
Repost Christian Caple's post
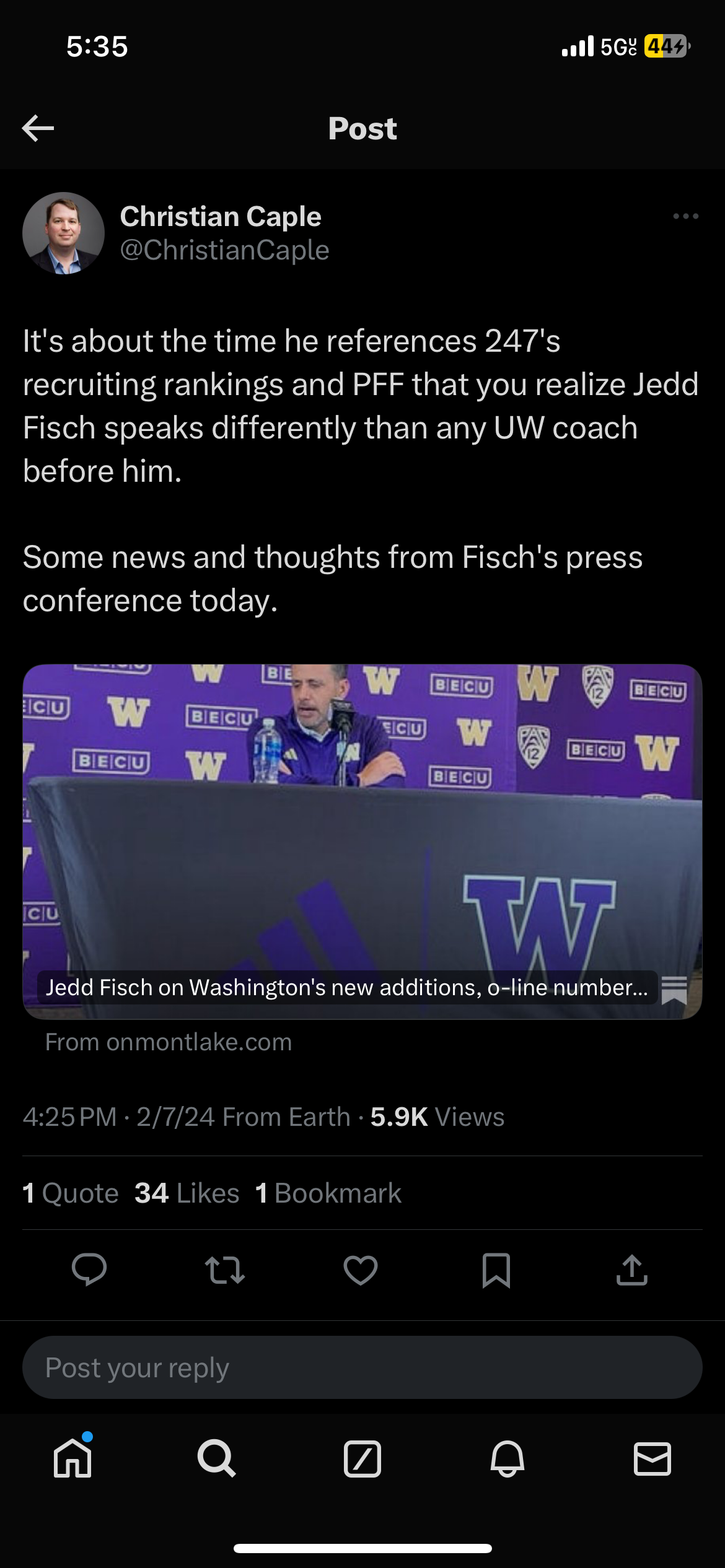pos(225,1270)
